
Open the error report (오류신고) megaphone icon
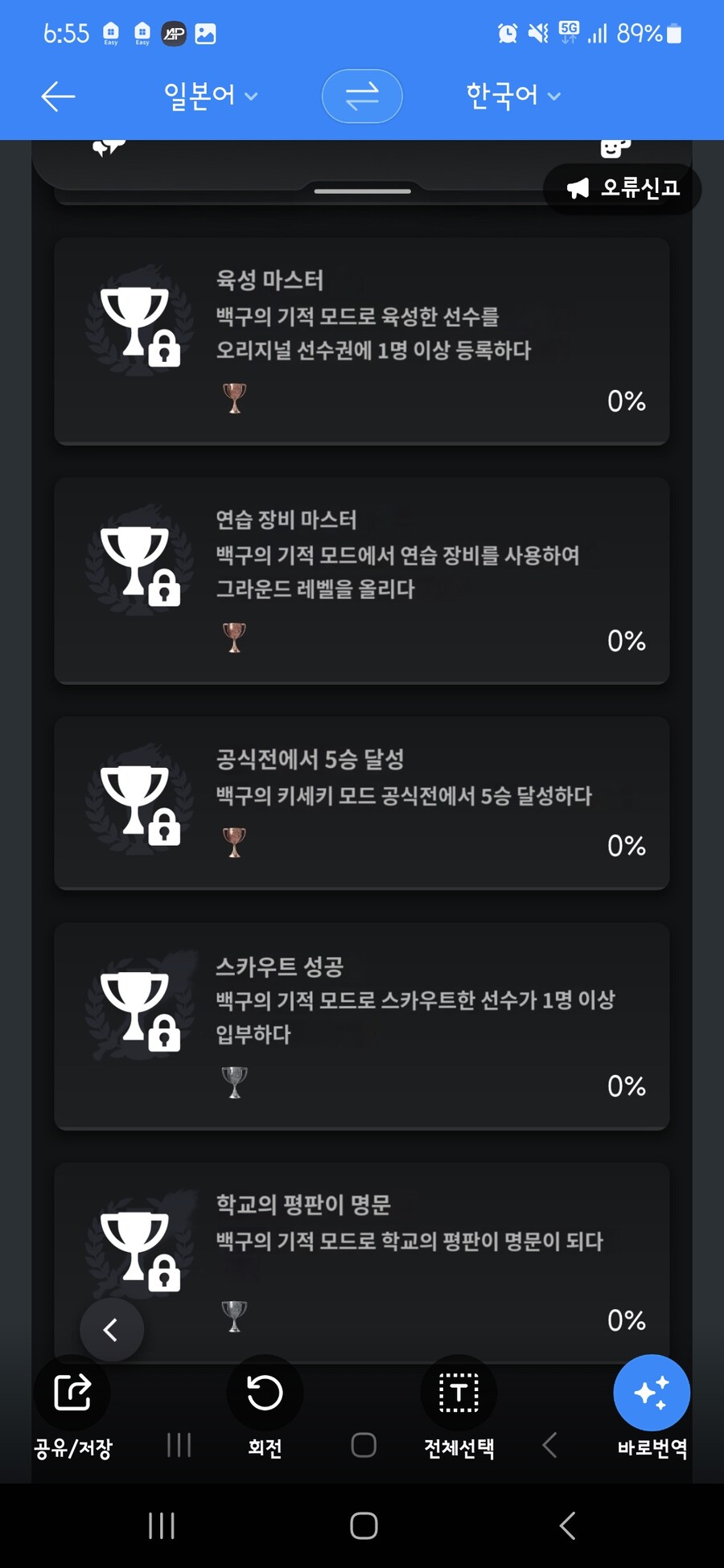point(578,189)
